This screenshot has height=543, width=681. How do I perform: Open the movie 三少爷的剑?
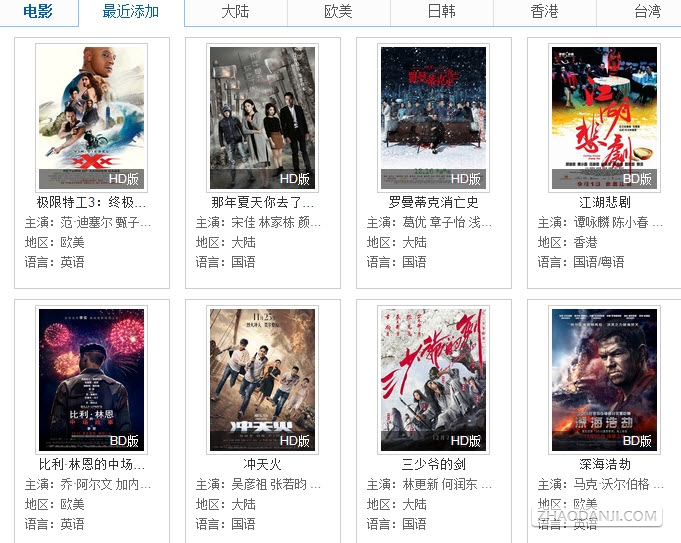pos(433,380)
